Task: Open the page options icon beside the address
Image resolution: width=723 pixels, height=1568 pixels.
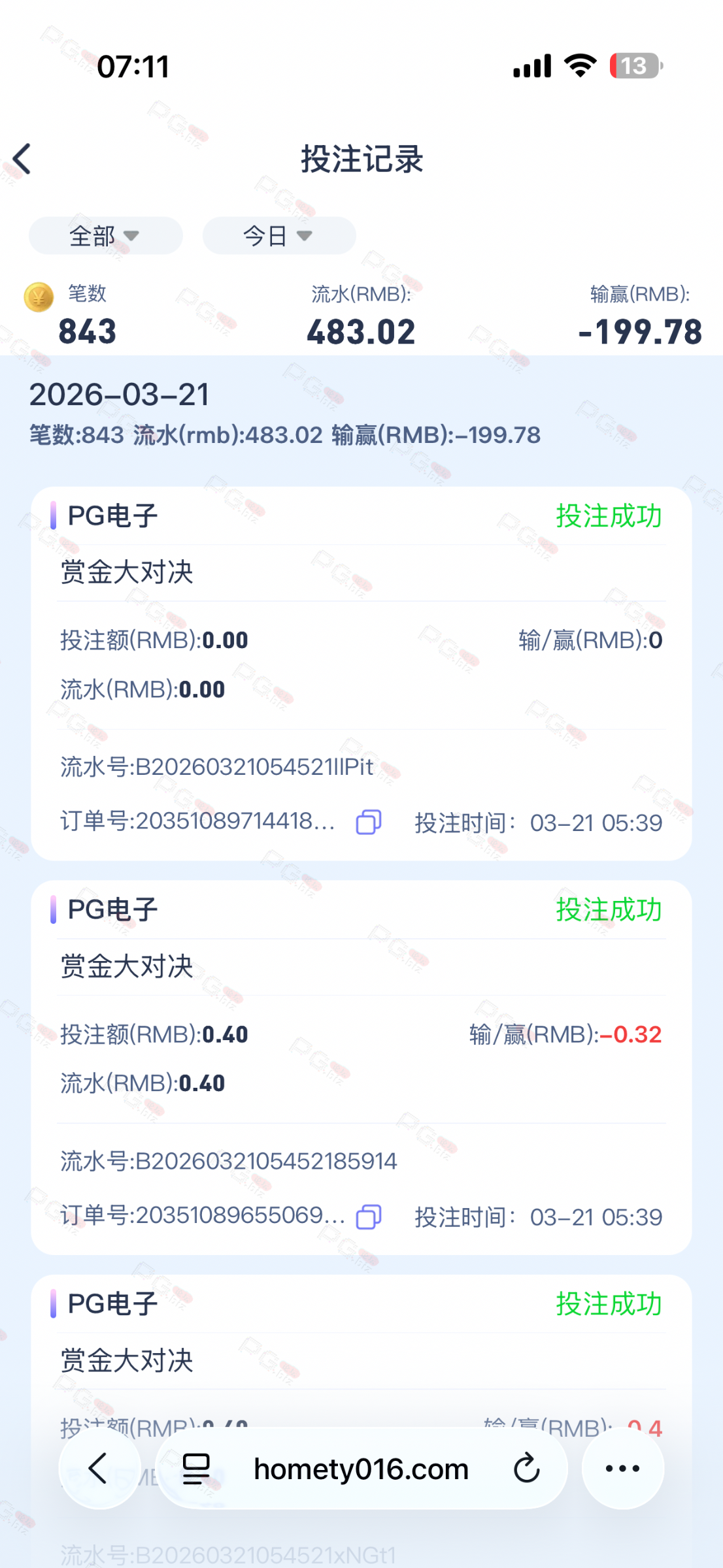Action: [196, 1469]
